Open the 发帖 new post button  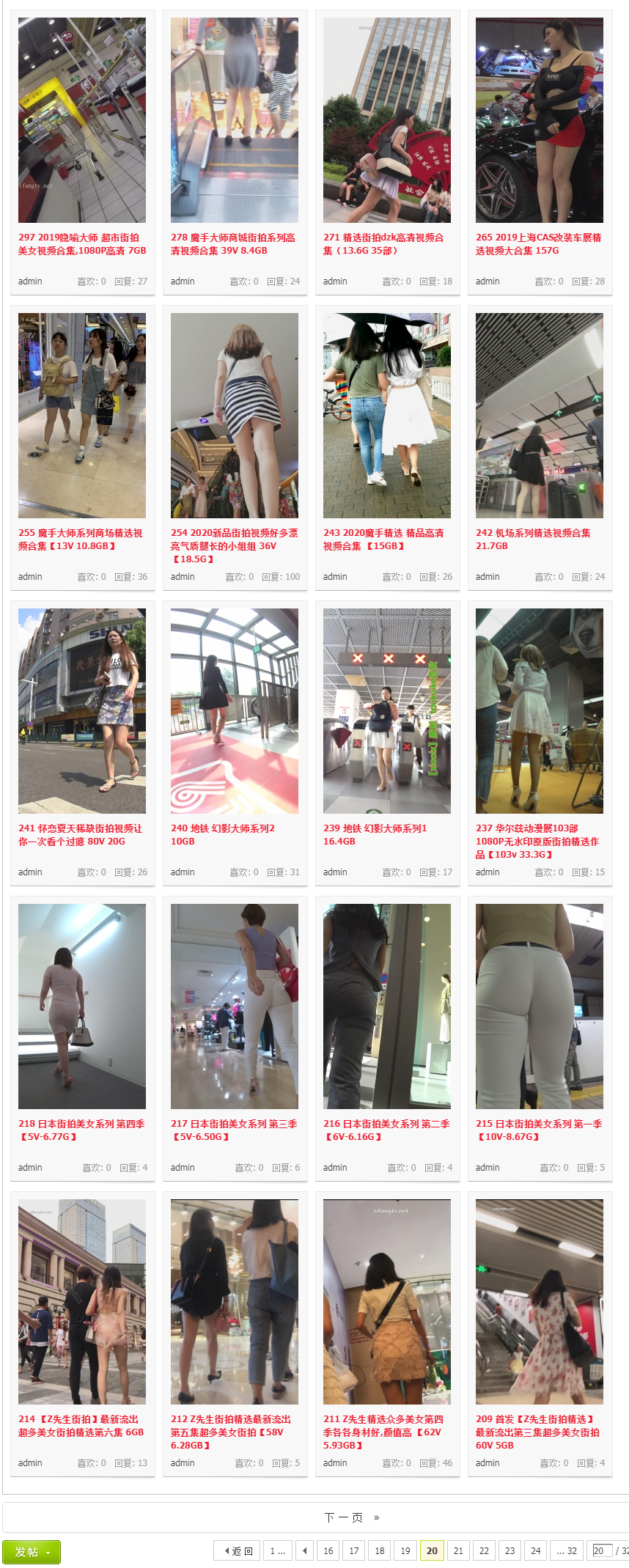[x=32, y=1552]
